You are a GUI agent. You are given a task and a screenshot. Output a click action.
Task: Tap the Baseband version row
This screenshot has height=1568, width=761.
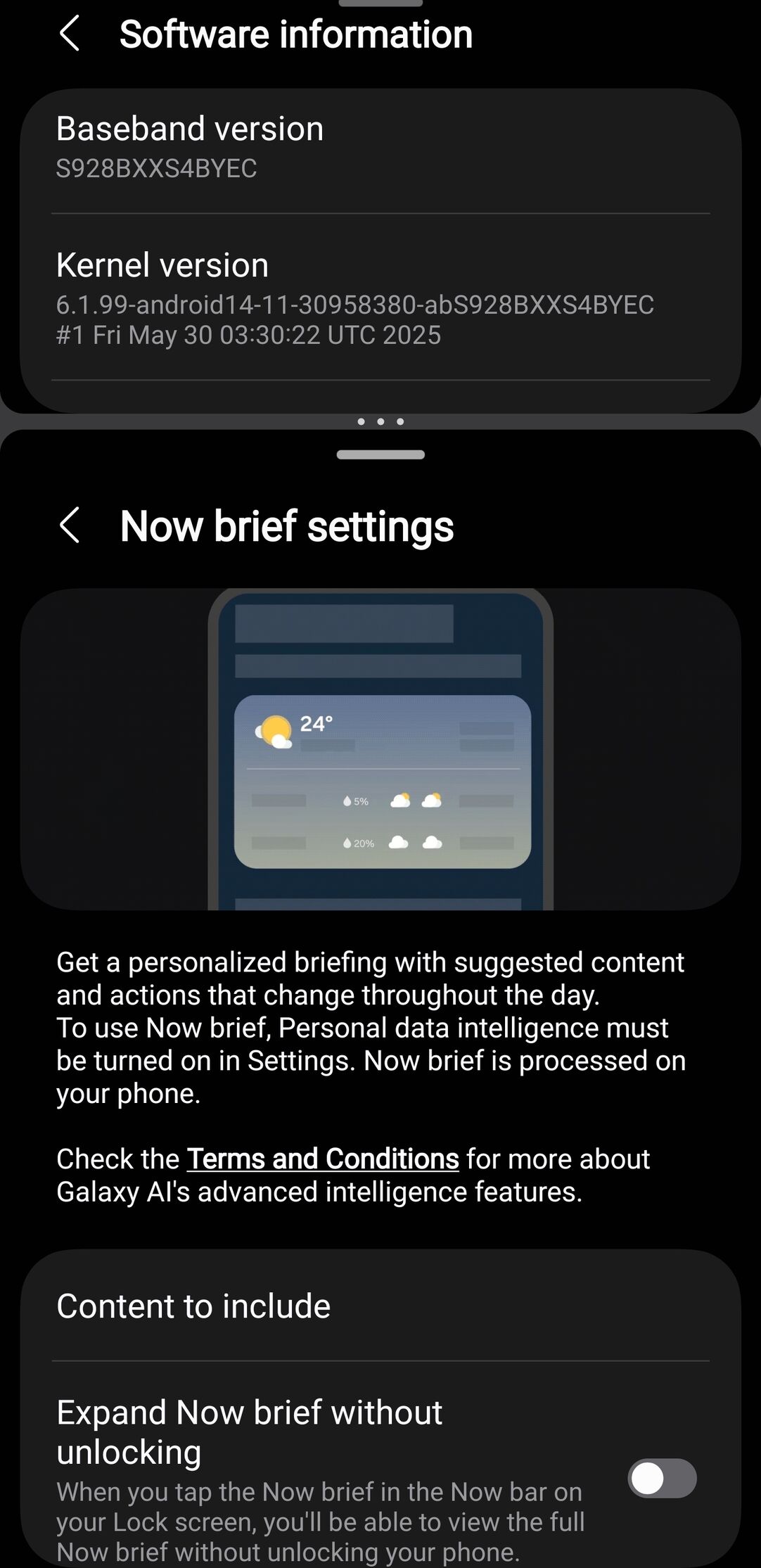pos(380,146)
